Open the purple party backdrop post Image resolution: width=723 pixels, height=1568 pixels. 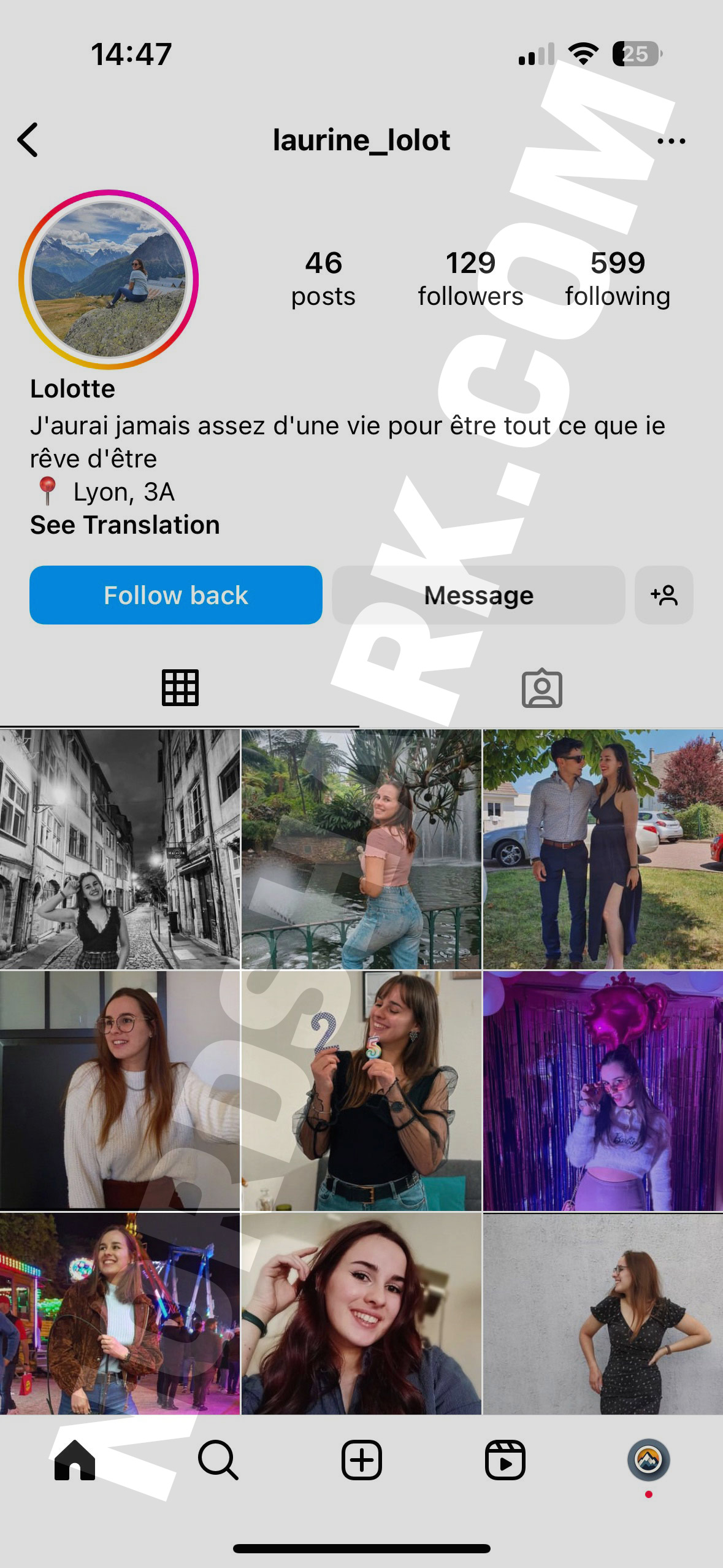[603, 1091]
